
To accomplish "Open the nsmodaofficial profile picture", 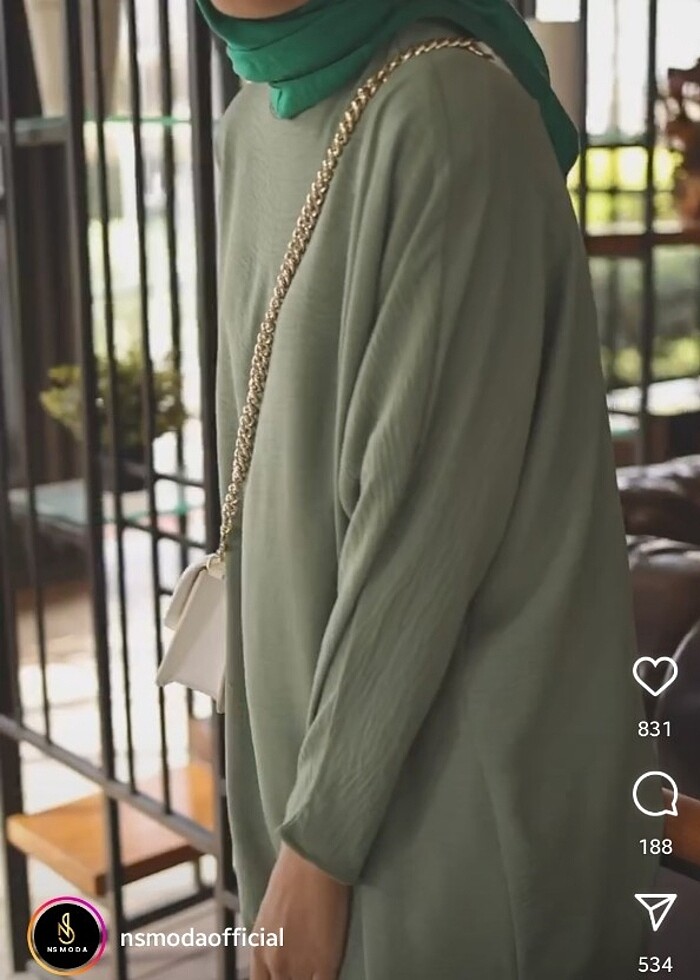I will tap(67, 936).
